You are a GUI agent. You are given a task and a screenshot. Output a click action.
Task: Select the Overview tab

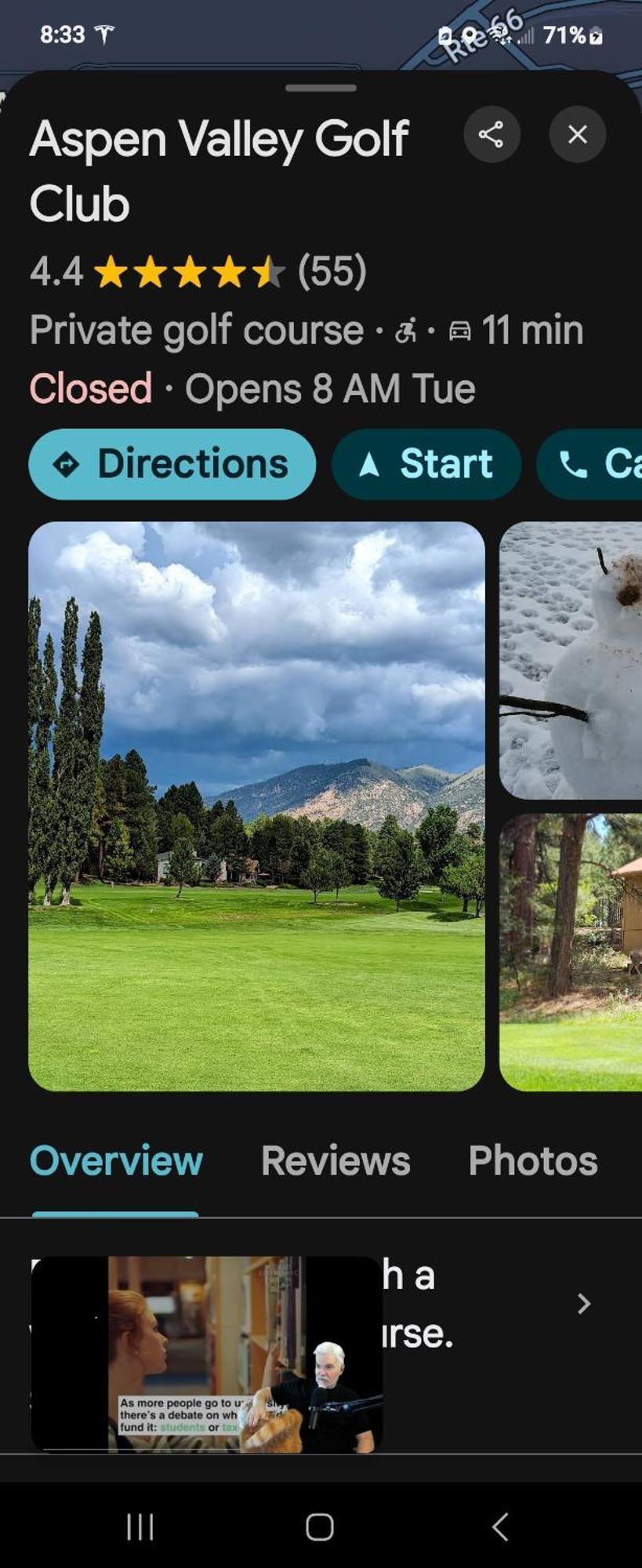[x=116, y=1161]
